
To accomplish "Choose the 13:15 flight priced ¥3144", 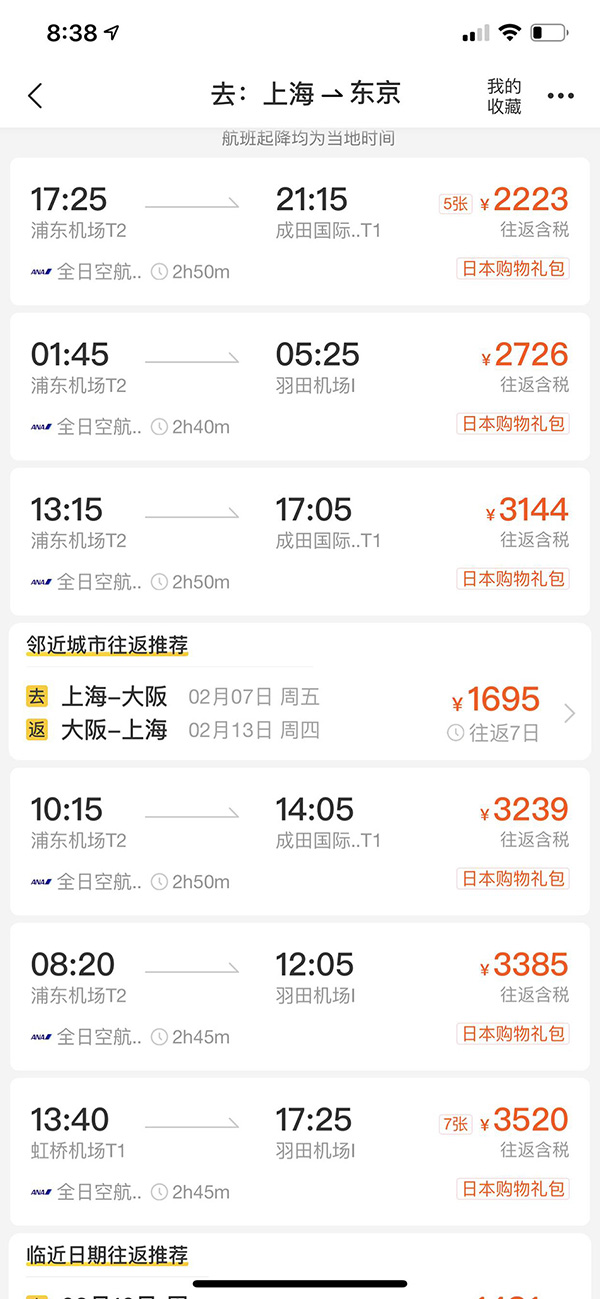I will [299, 541].
